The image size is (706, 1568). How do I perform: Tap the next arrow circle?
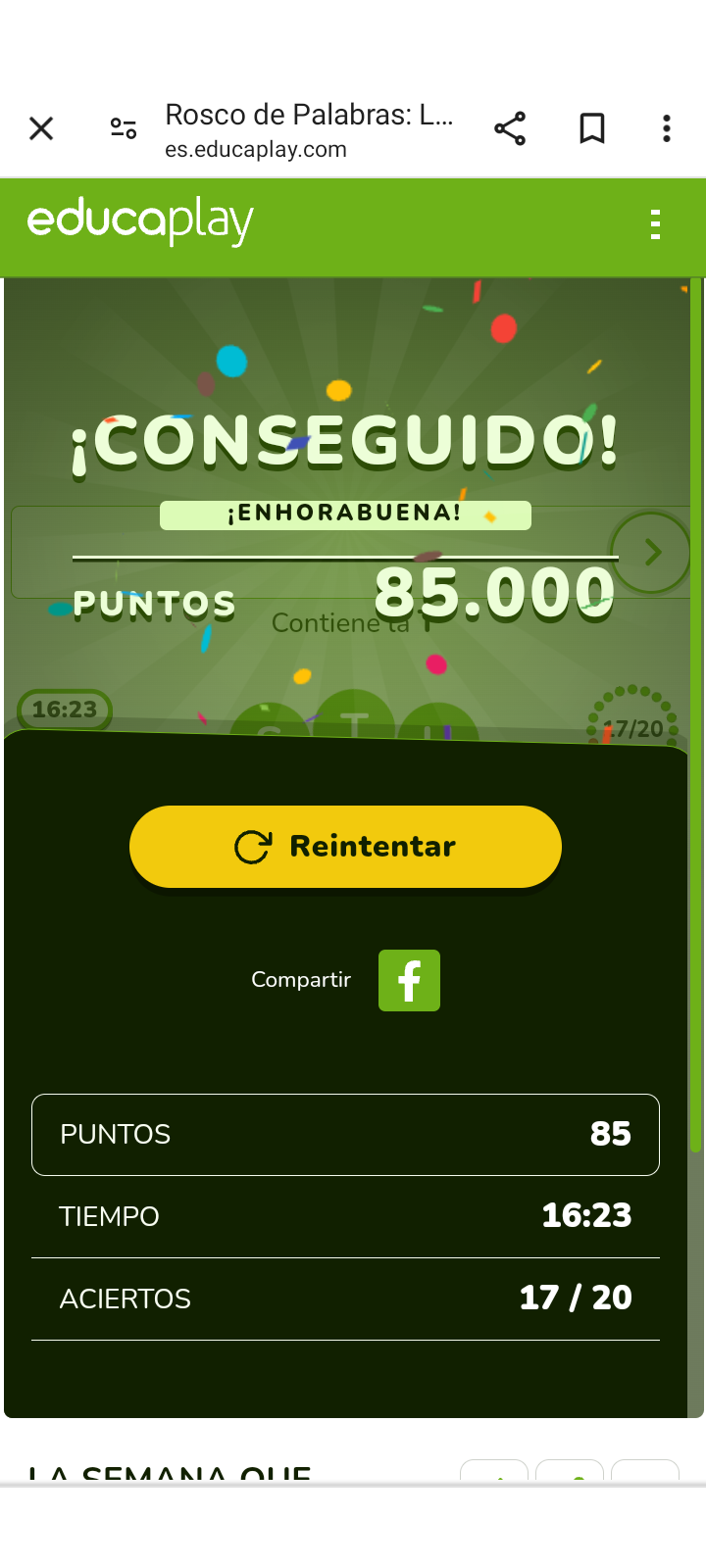(651, 553)
